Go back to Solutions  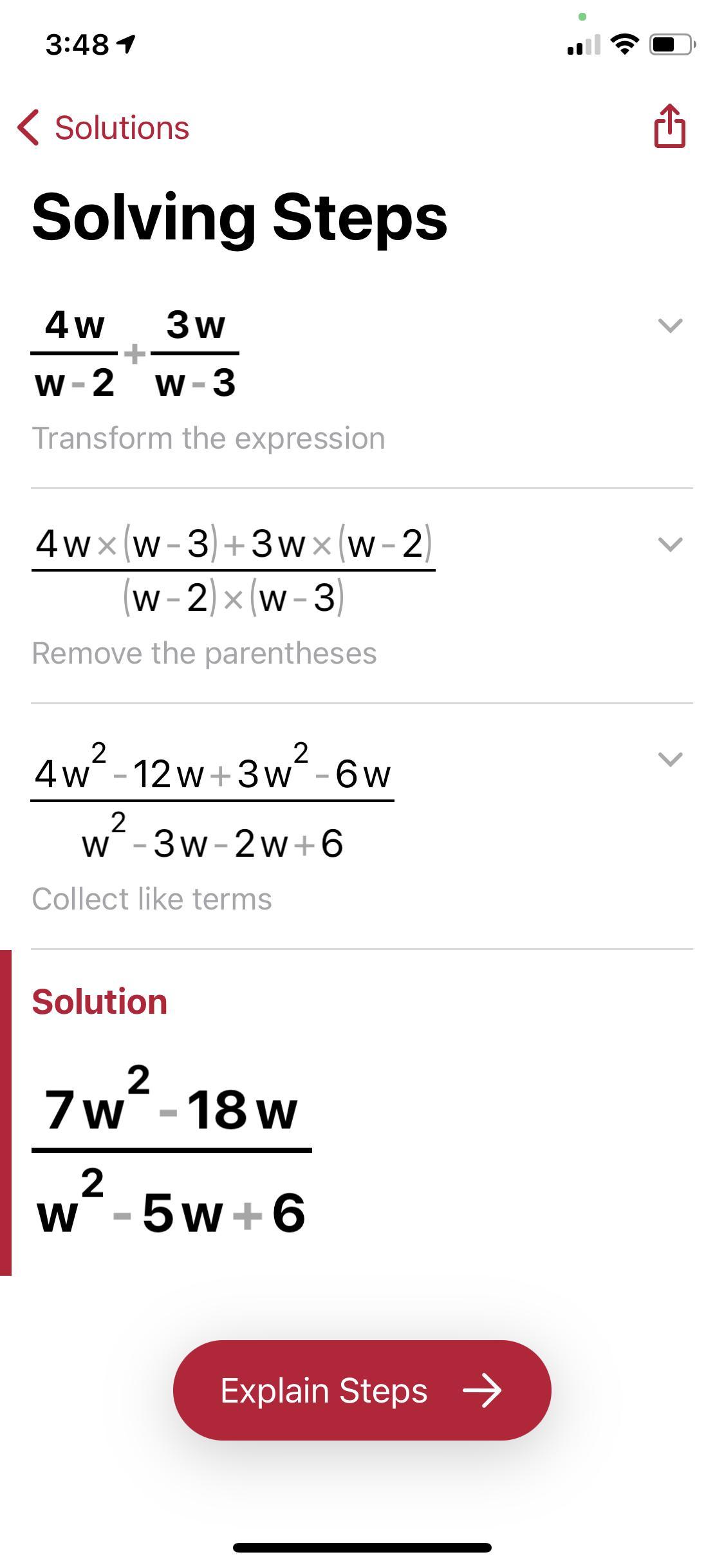coord(103,127)
